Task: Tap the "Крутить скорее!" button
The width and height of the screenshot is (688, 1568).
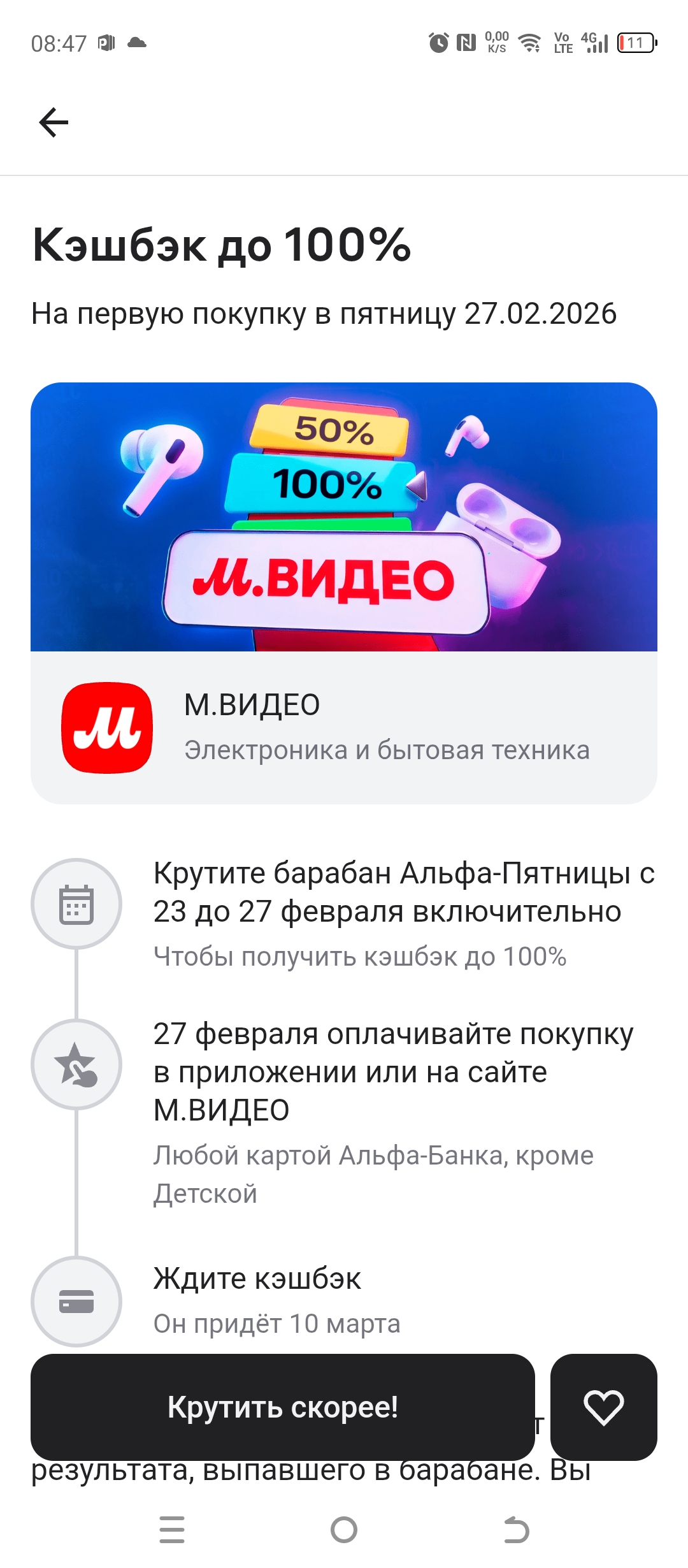Action: coord(282,1407)
